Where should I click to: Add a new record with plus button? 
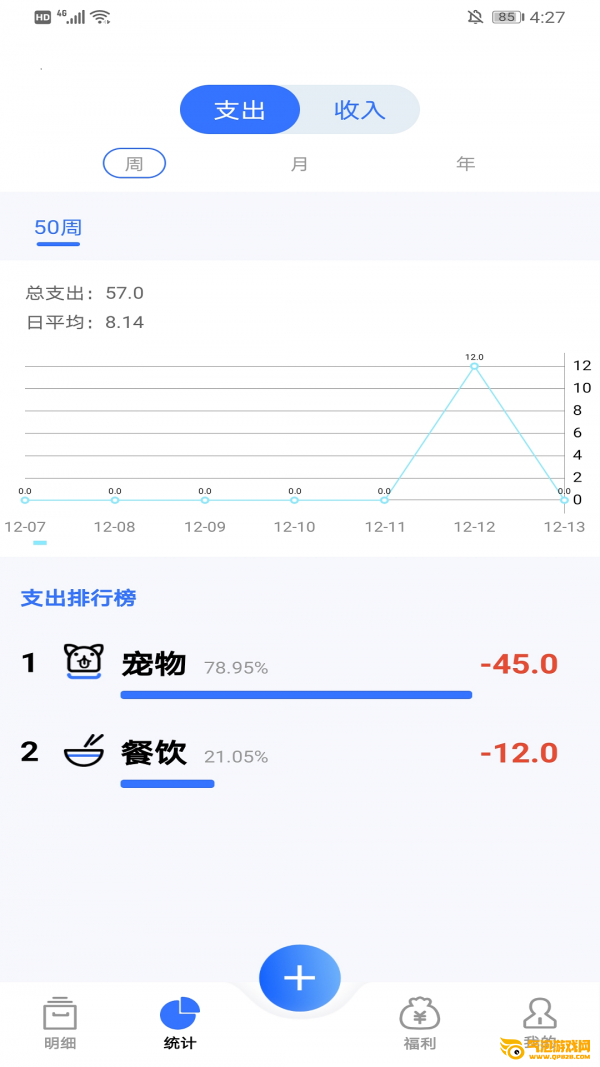[x=300, y=978]
